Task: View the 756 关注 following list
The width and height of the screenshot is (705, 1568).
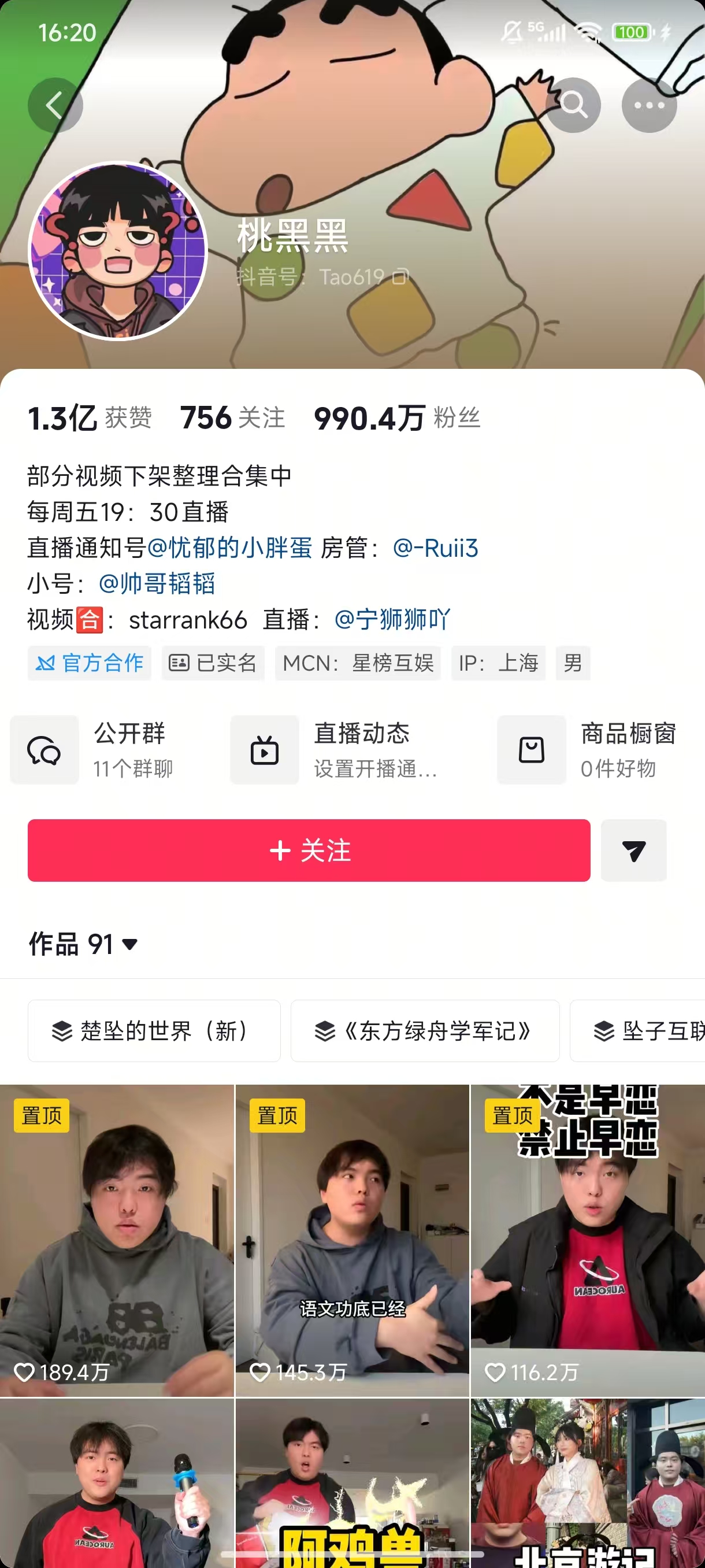Action: 232,418
